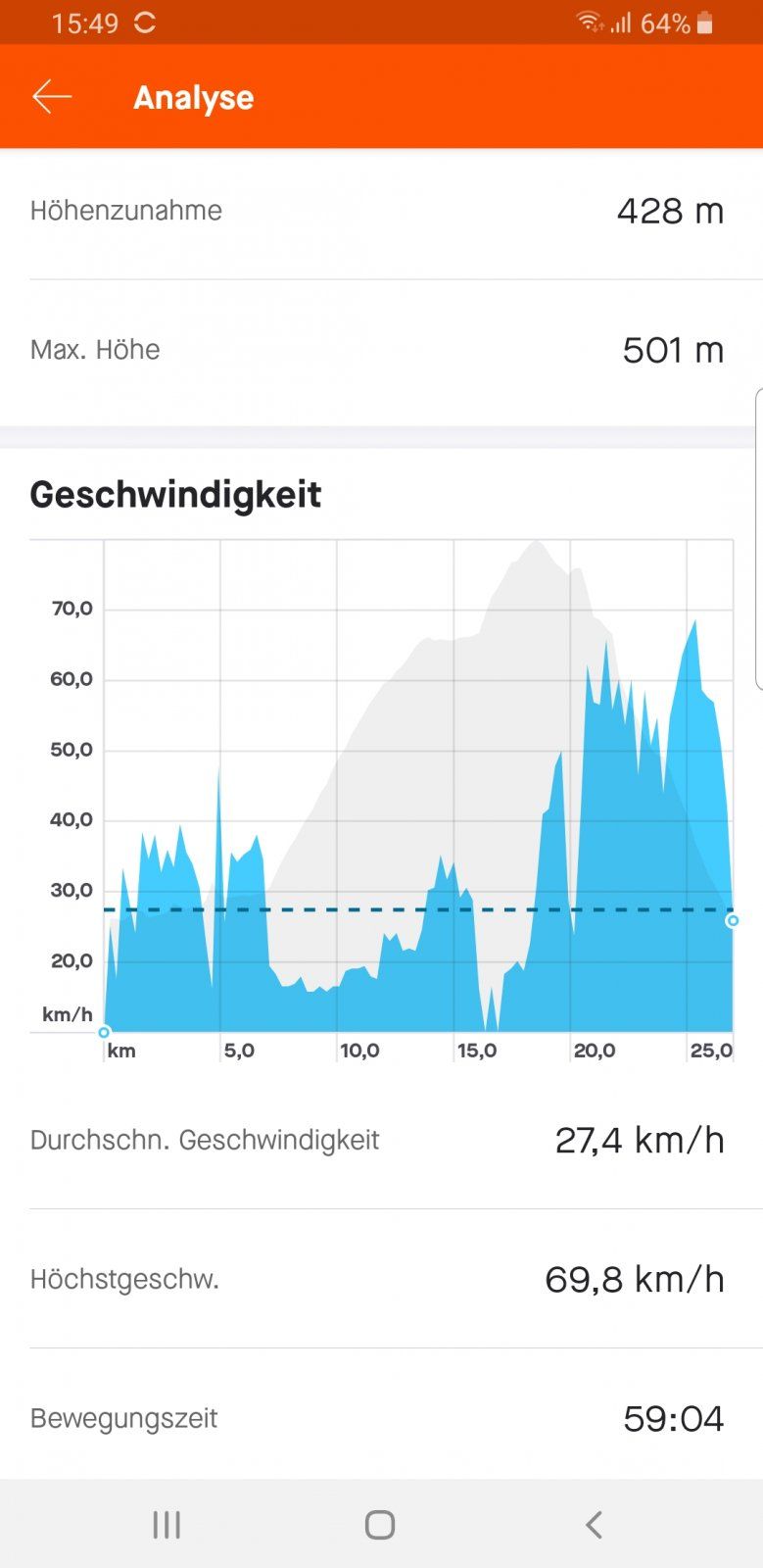Open recent apps from the navigation bar
This screenshot has width=763, height=1568.
click(x=167, y=1524)
